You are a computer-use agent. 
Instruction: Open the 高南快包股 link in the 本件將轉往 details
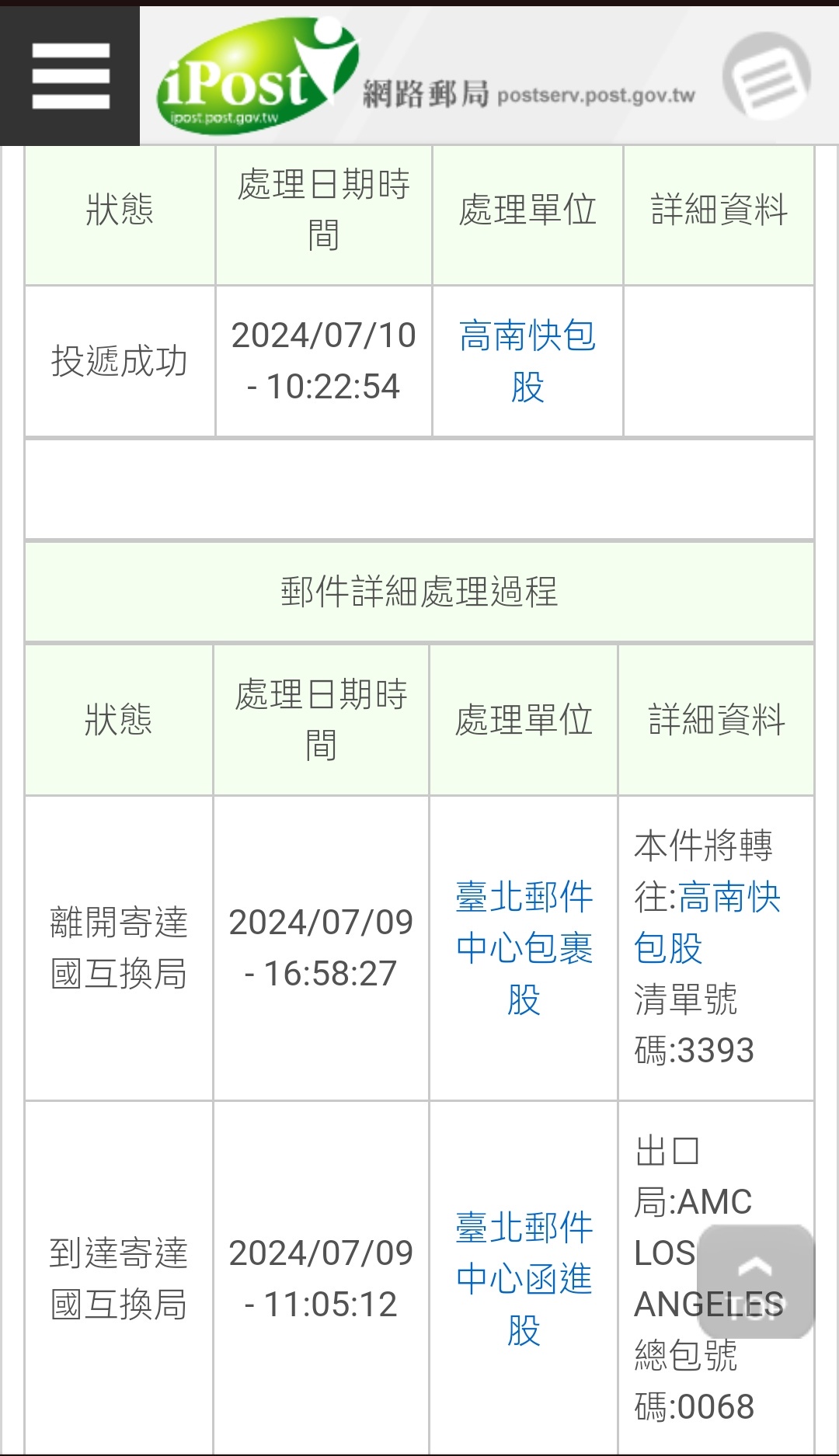(x=707, y=923)
